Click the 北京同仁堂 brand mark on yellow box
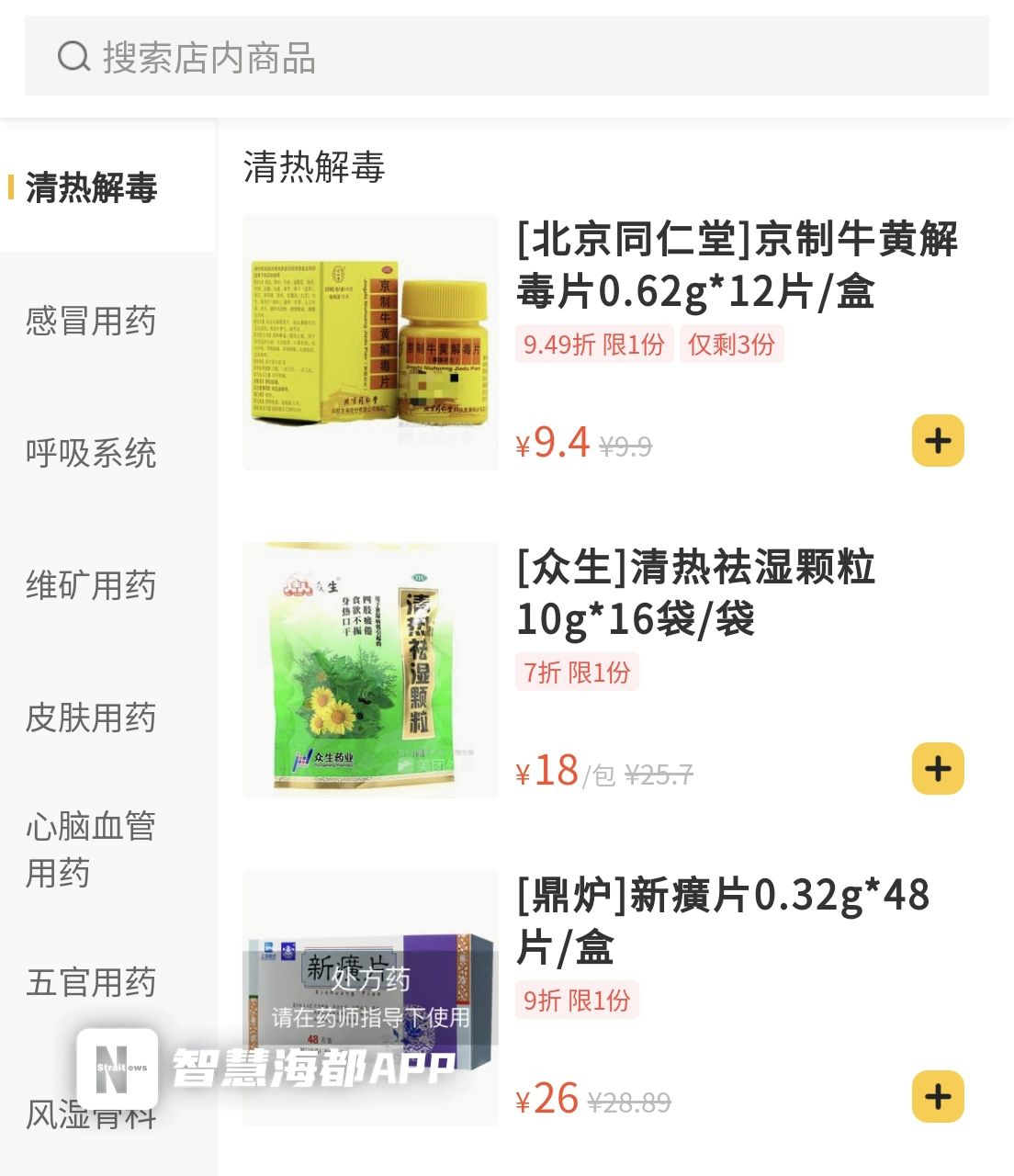The height and width of the screenshot is (1176, 1014). pos(340,273)
